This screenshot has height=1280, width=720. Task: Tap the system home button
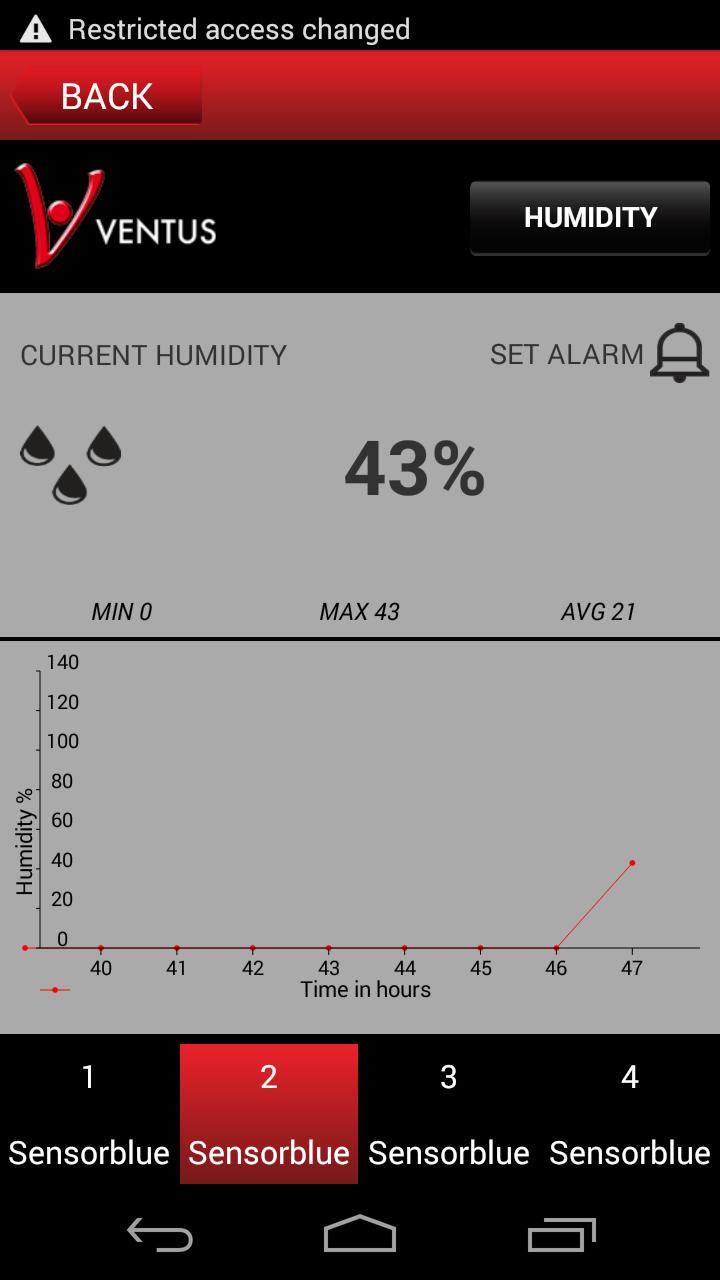(360, 1234)
